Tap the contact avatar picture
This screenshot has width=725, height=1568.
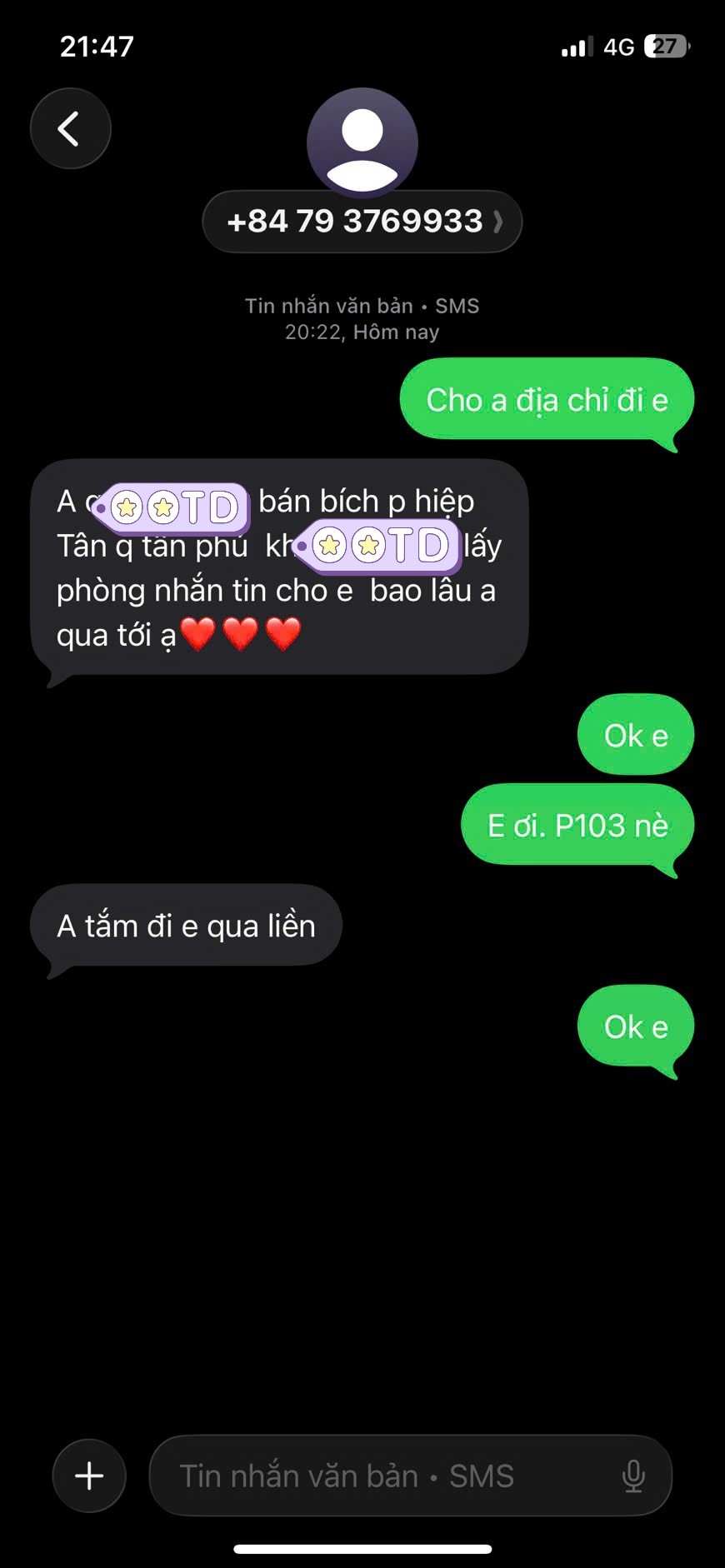362,142
